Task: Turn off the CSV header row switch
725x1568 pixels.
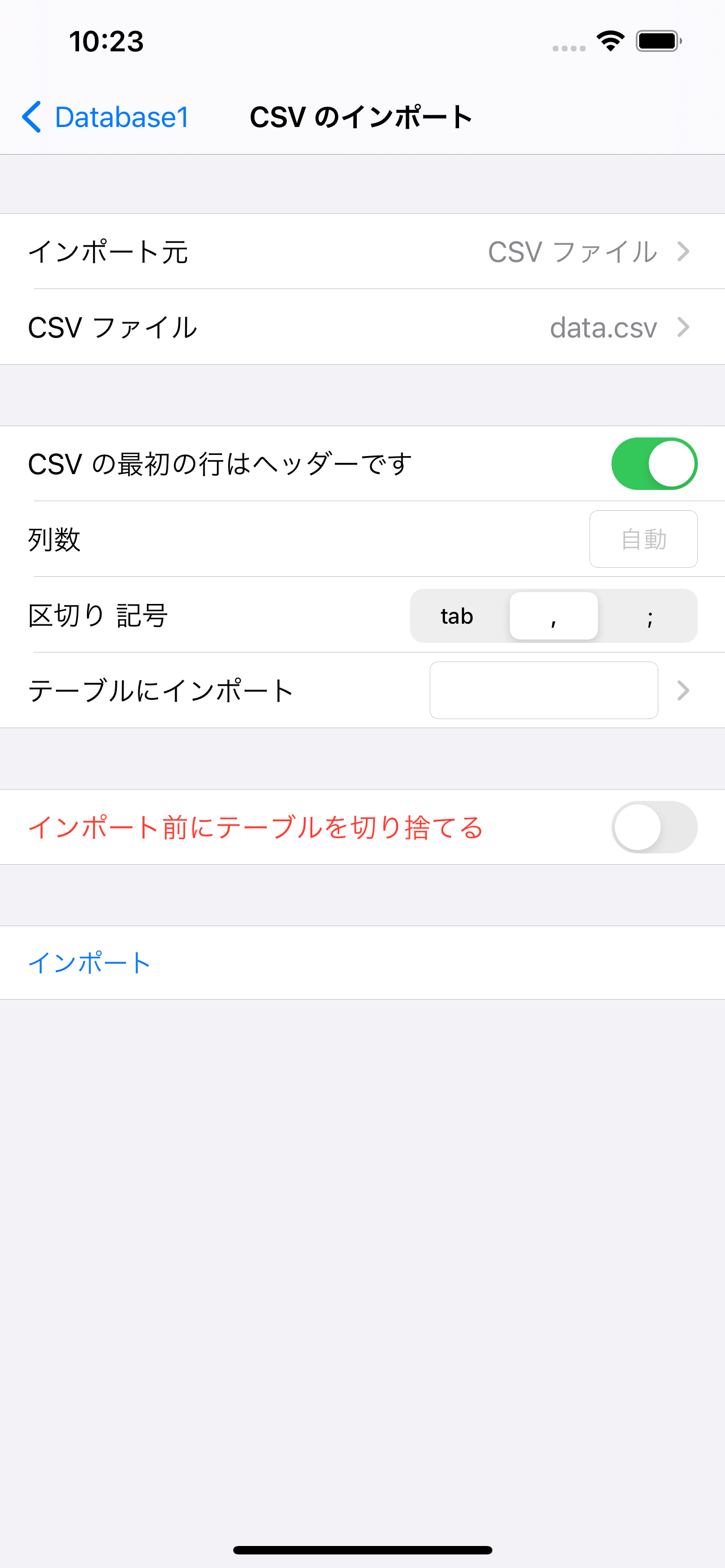Action: 654,464
